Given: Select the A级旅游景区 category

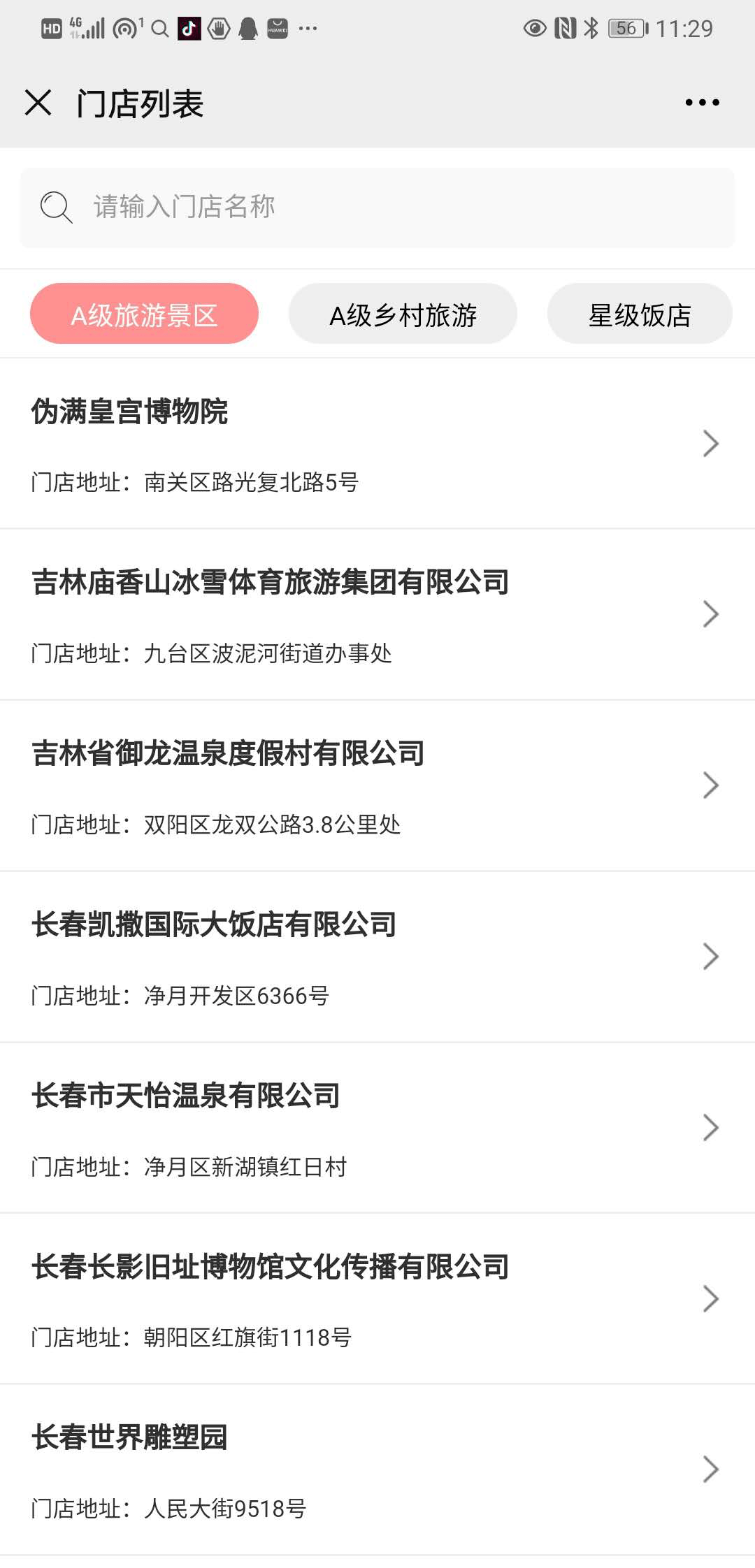Looking at the screenshot, I should coord(144,314).
